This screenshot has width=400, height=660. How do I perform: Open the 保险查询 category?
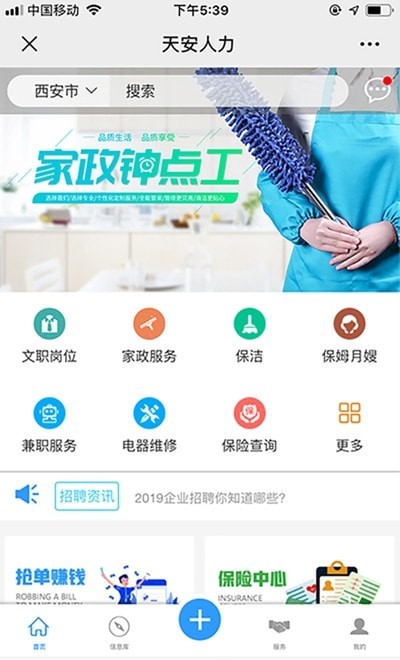[249, 425]
